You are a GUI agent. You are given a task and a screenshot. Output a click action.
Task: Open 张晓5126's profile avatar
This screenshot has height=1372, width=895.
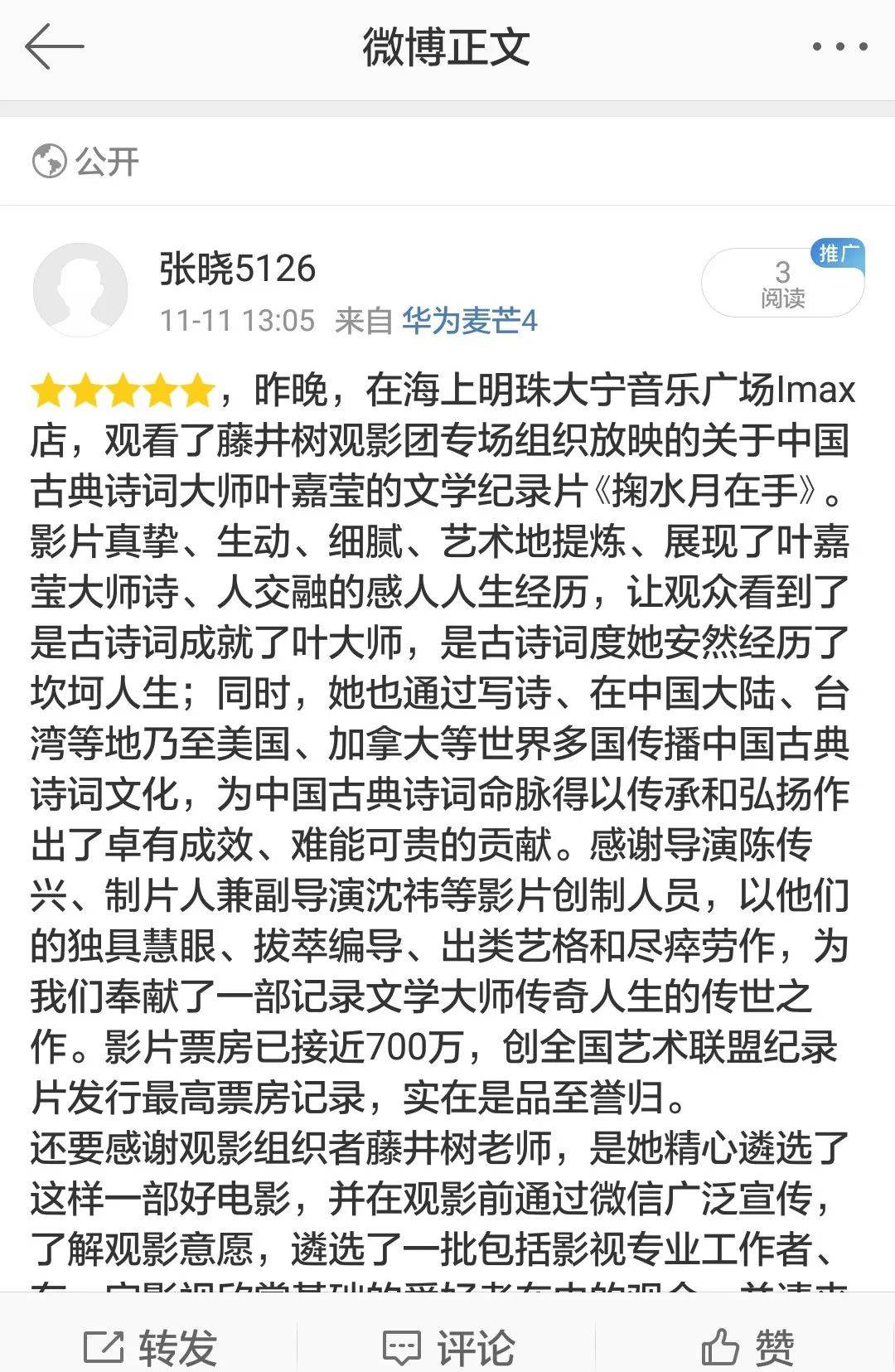pyautogui.click(x=80, y=290)
